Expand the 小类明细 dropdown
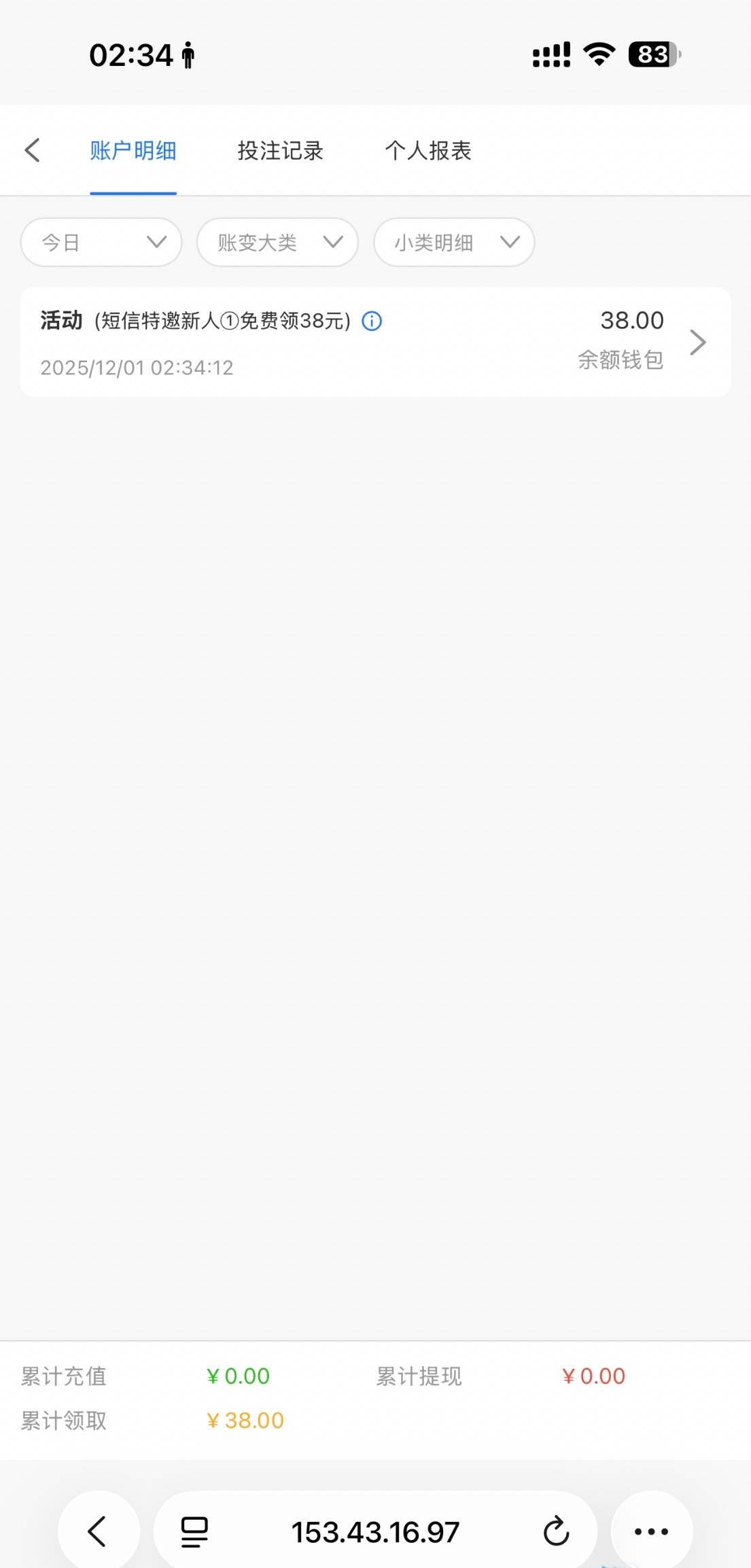The width and height of the screenshot is (751, 1568). [454, 242]
